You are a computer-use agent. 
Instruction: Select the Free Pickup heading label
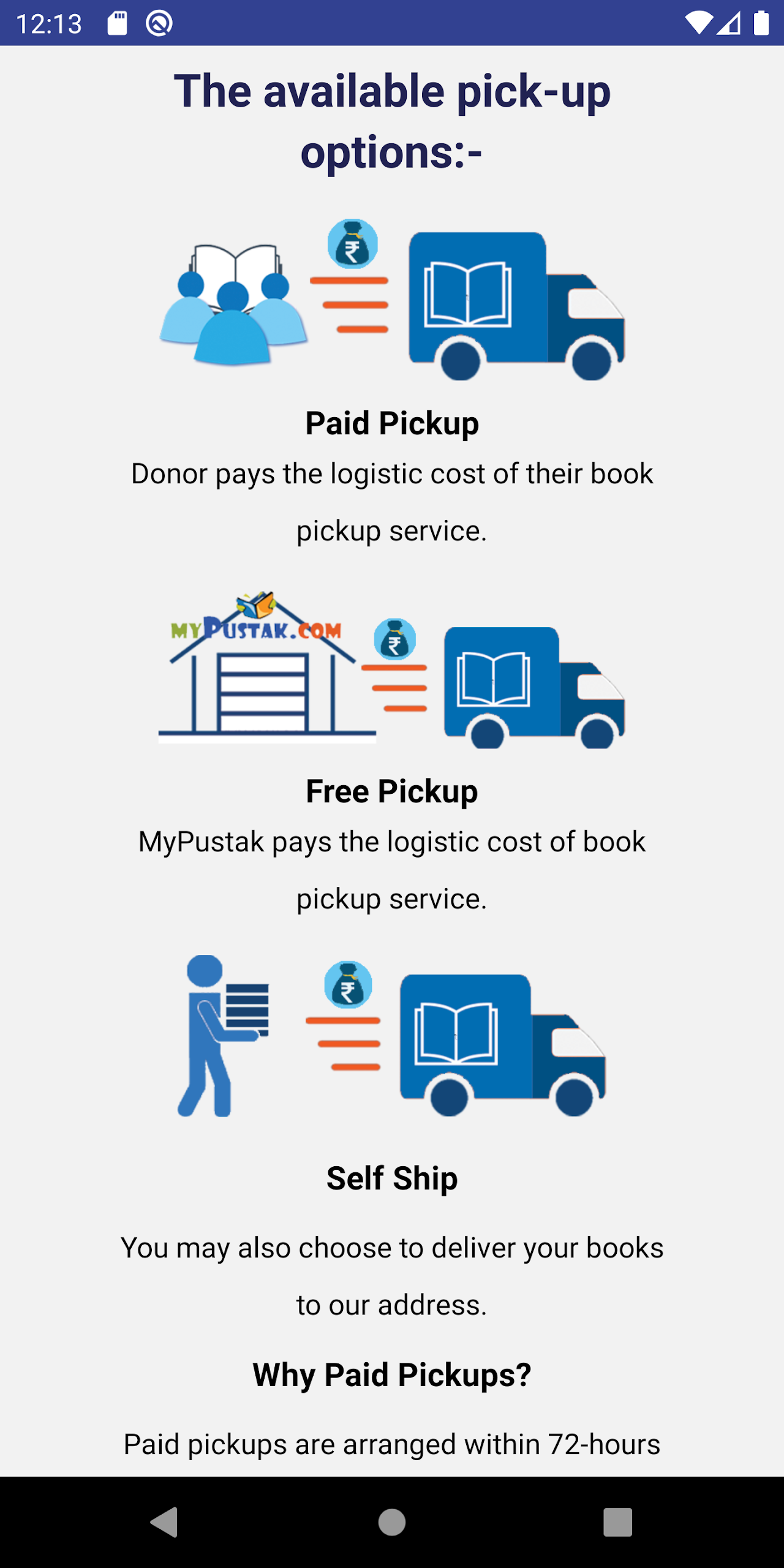coord(392,791)
